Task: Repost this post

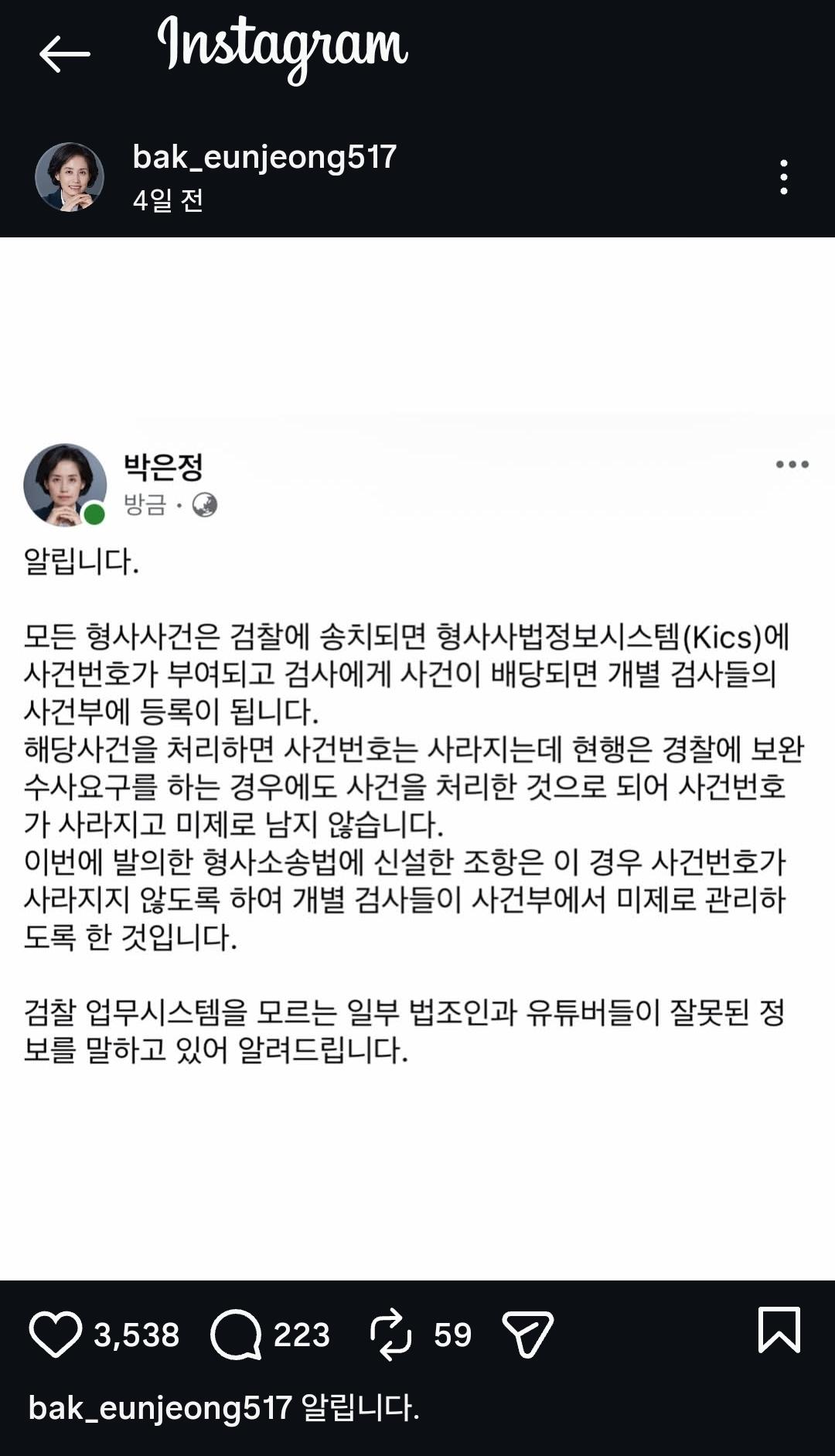Action: (390, 1334)
